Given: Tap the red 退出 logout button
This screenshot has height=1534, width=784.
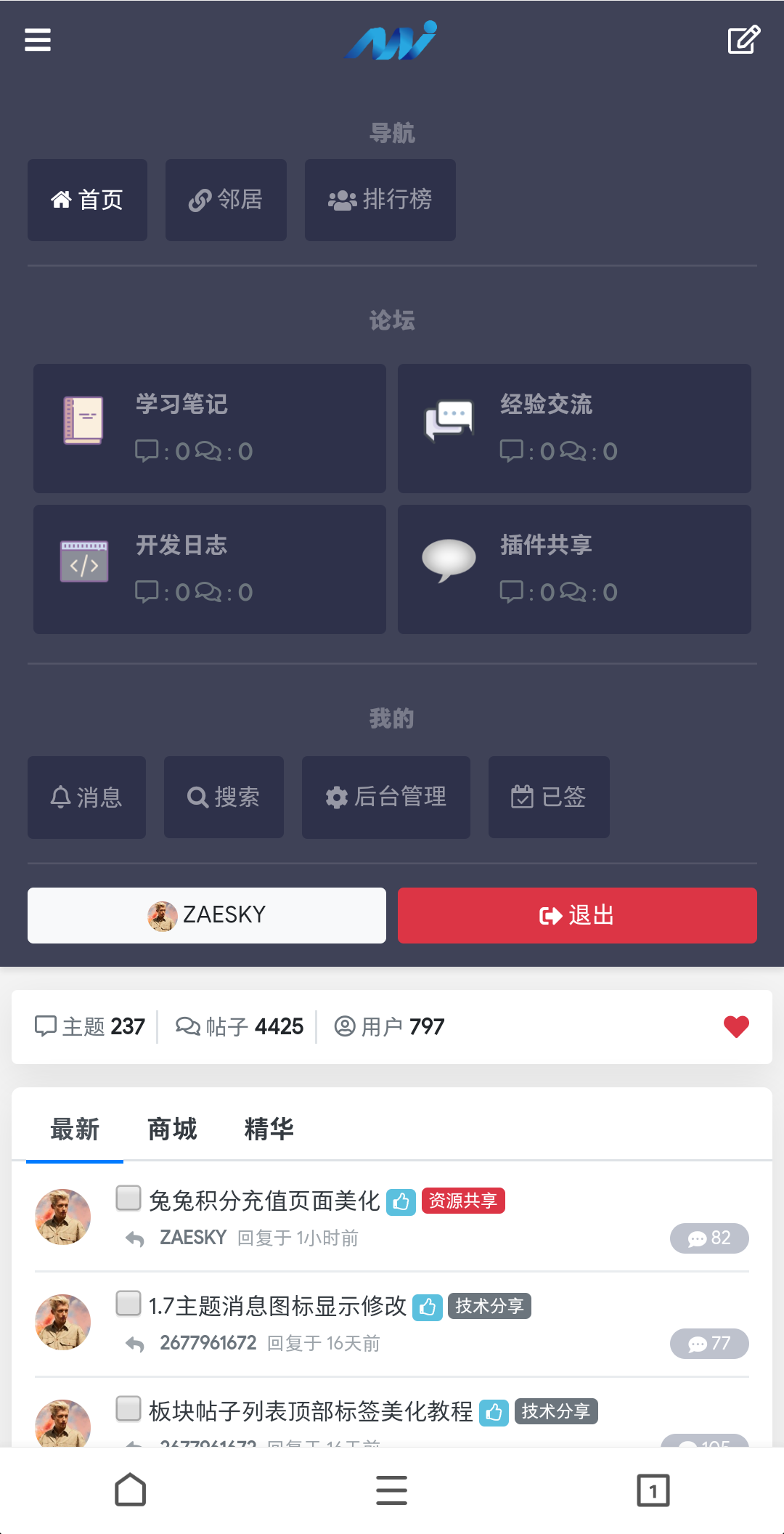Looking at the screenshot, I should 577,915.
